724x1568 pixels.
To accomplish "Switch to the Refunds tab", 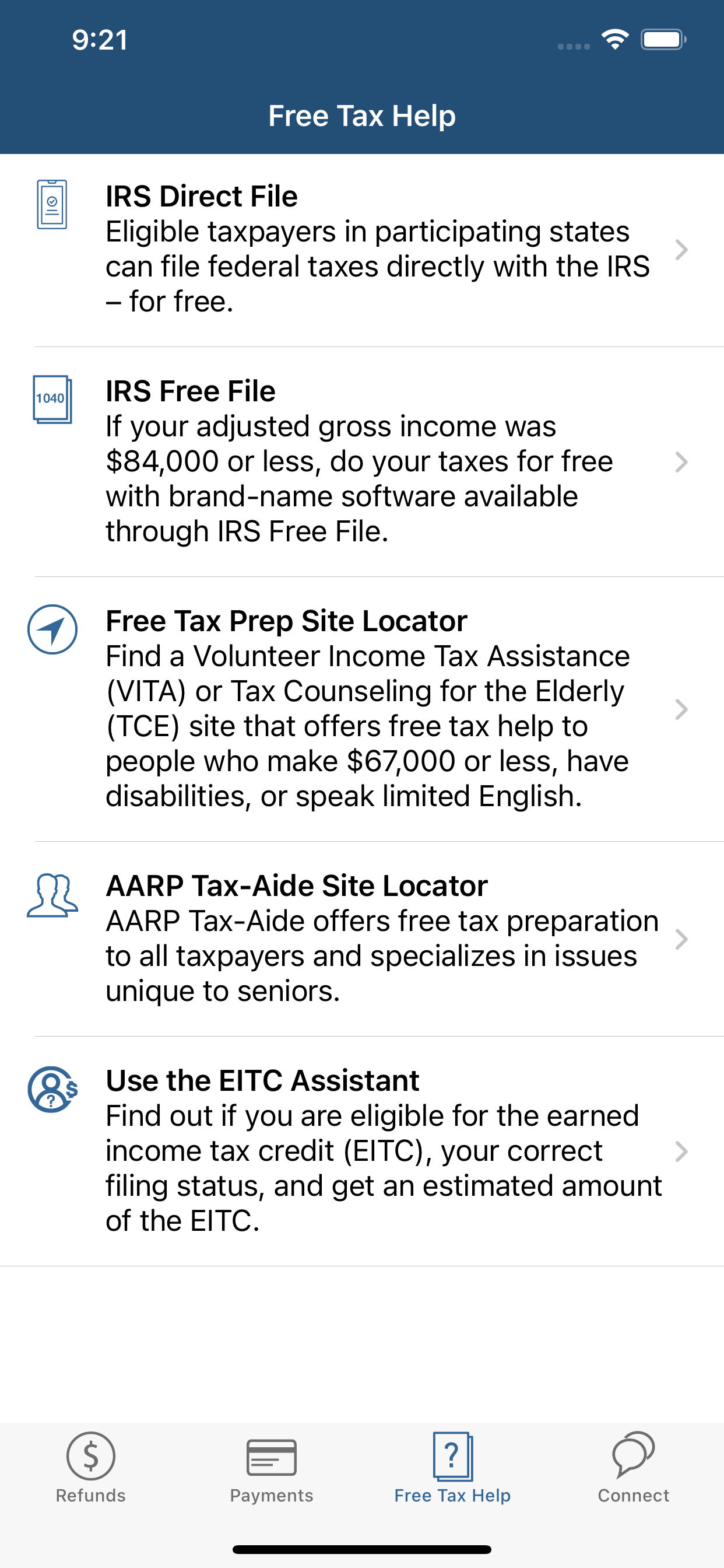I will coord(91,1468).
